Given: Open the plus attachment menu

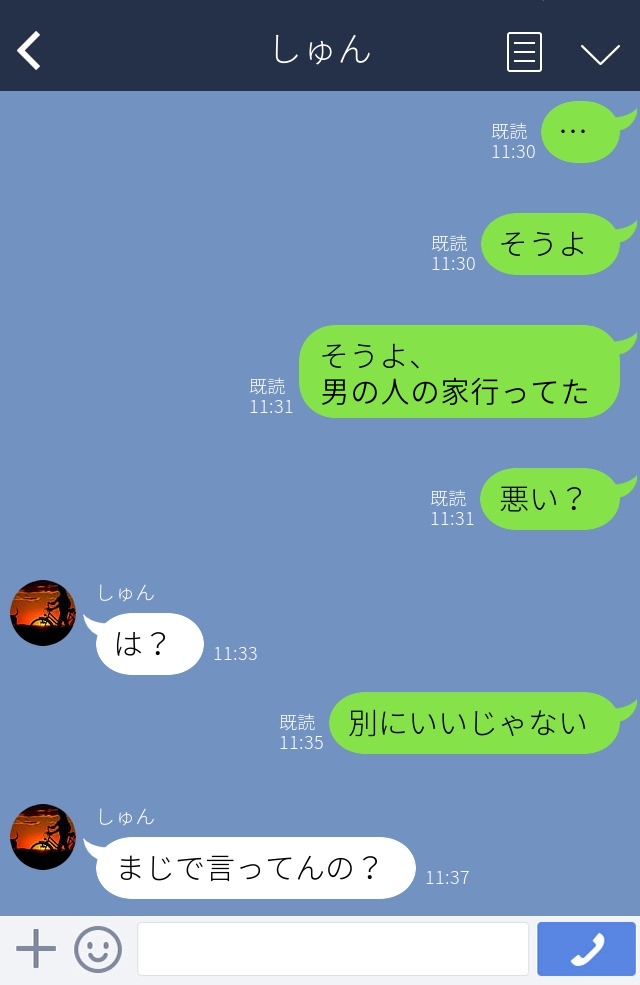Looking at the screenshot, I should coord(36,948).
